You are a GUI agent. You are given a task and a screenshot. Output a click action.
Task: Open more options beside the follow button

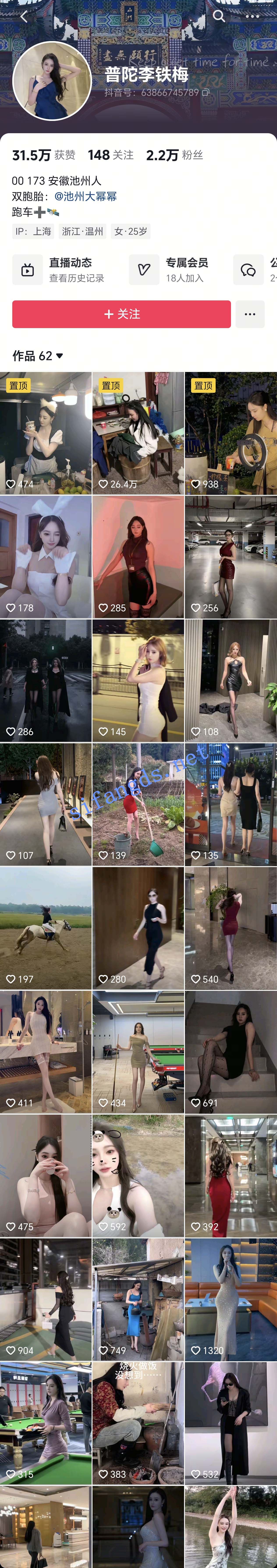(250, 314)
